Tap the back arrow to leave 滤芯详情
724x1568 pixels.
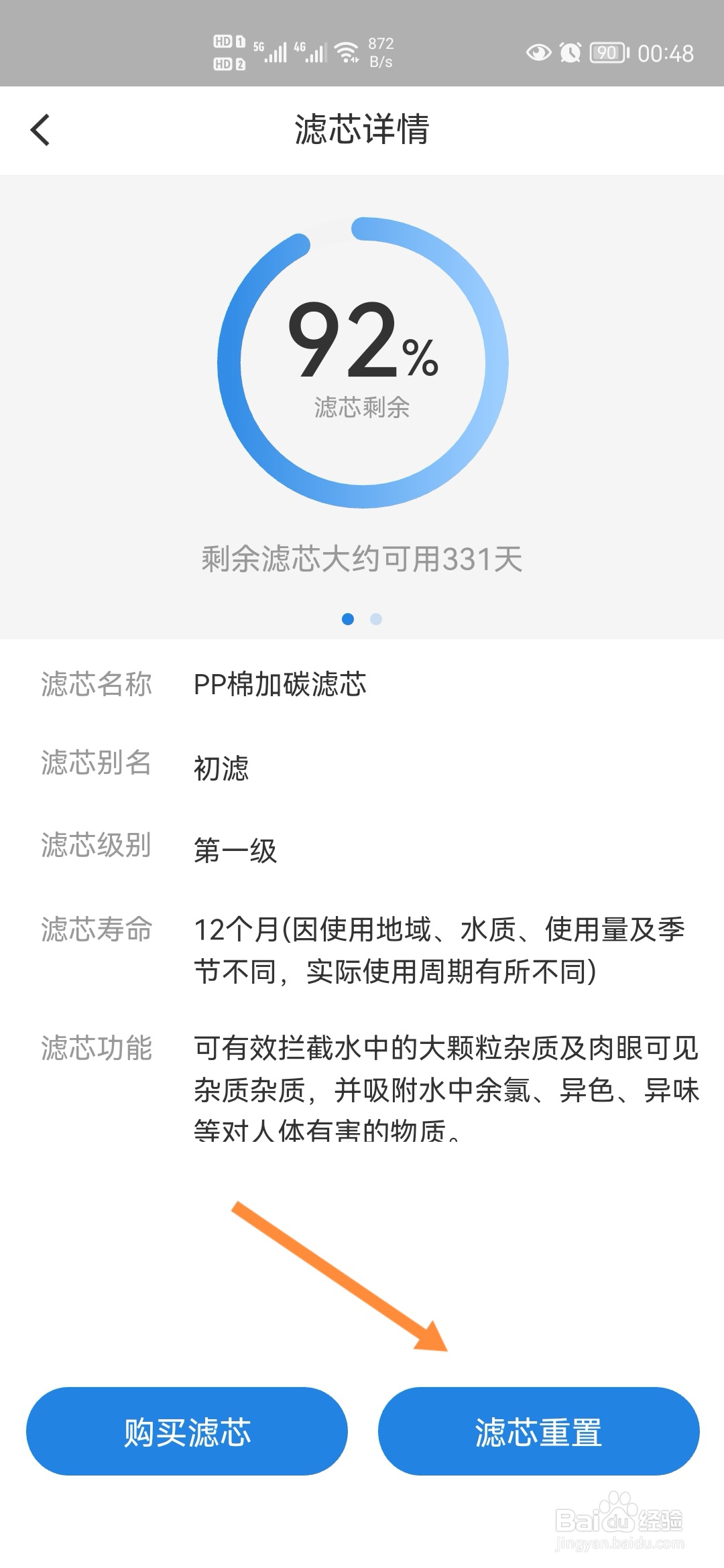click(x=40, y=129)
